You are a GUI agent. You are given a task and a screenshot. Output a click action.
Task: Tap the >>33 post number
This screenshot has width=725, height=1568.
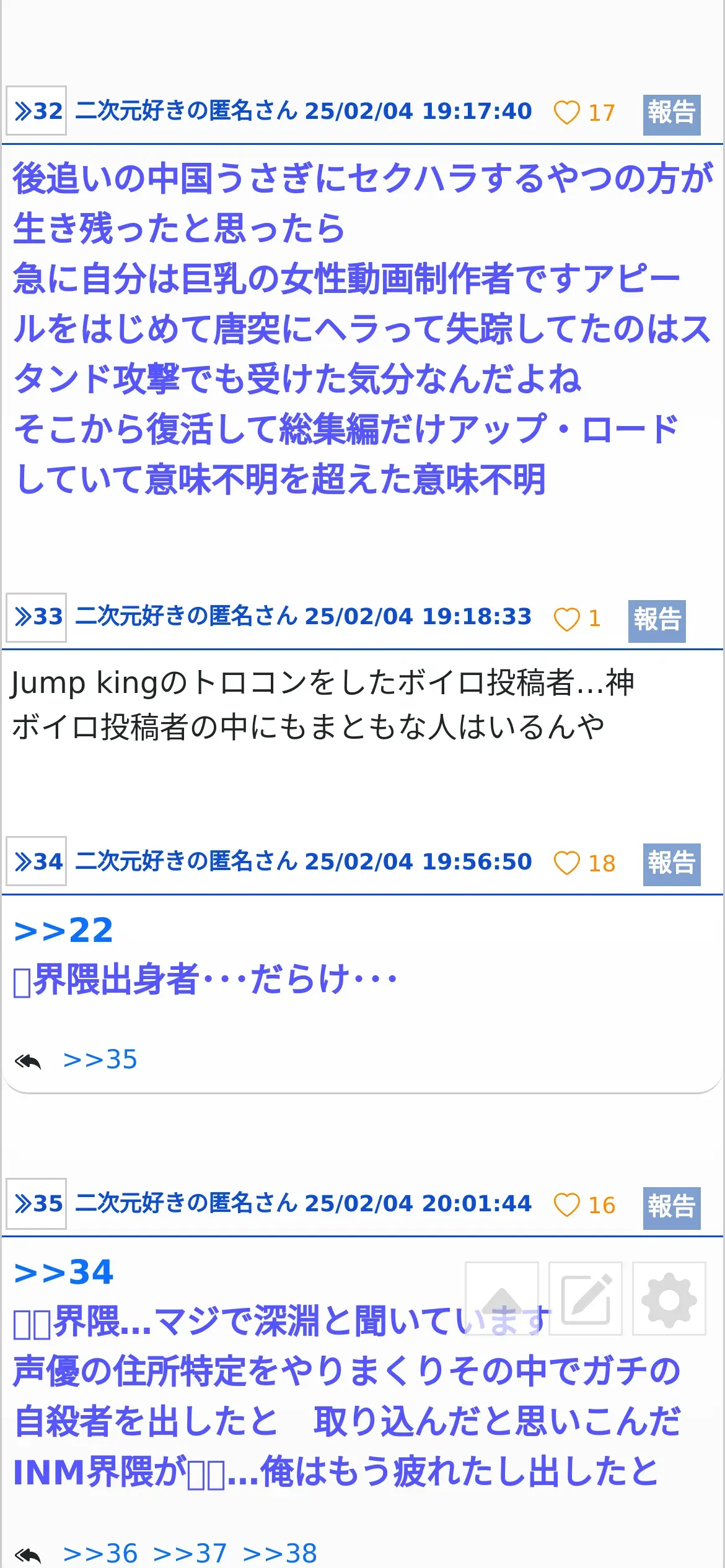tap(37, 617)
